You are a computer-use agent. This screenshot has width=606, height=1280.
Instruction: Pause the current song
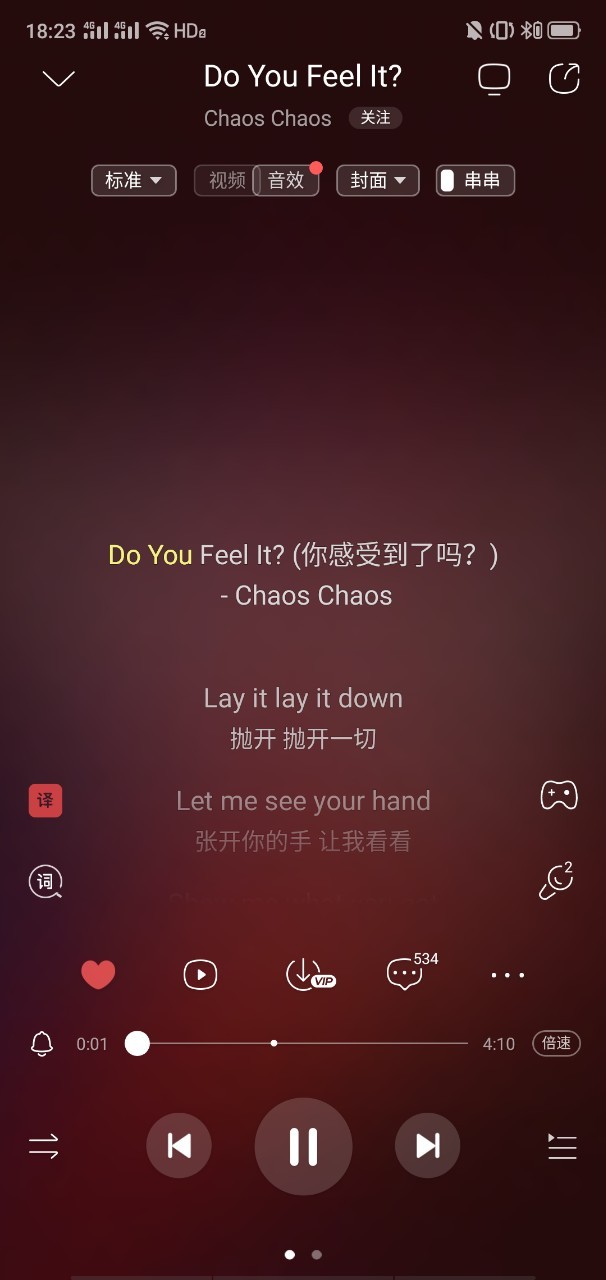click(x=303, y=1146)
